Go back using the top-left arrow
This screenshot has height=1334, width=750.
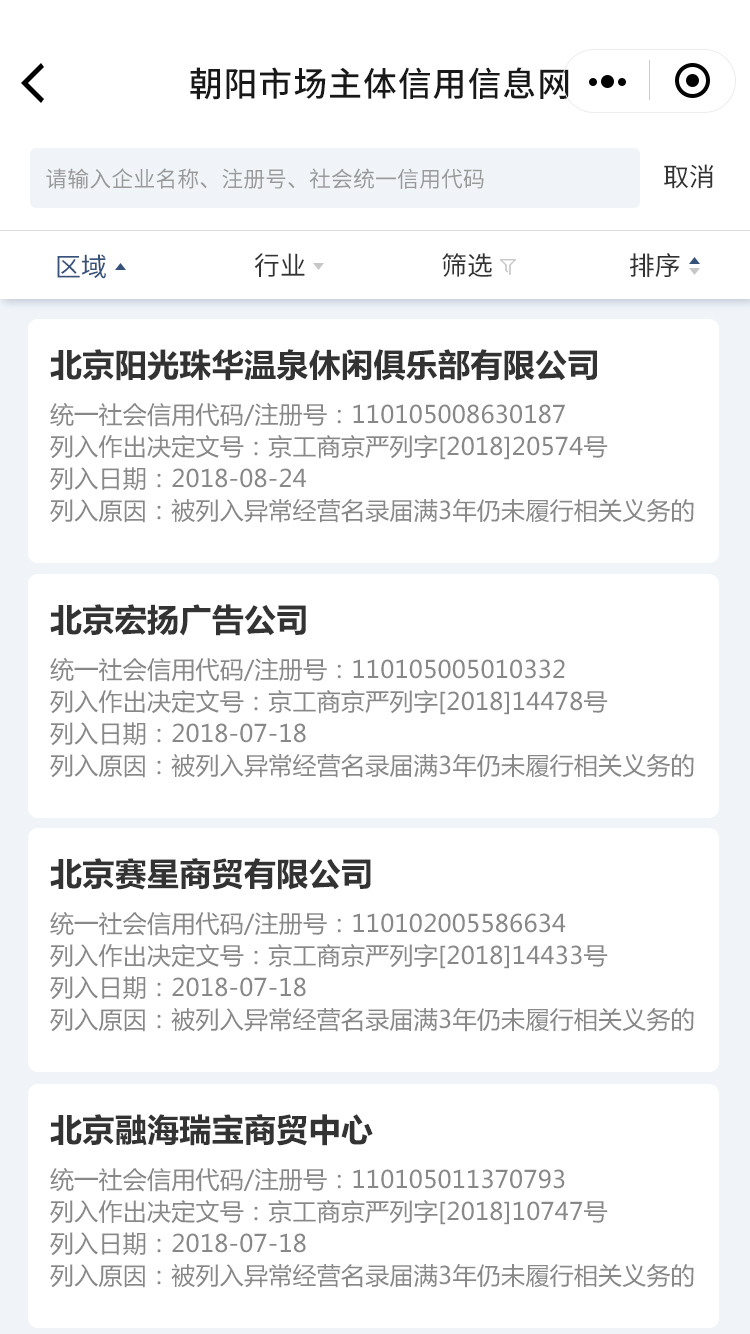pyautogui.click(x=33, y=83)
